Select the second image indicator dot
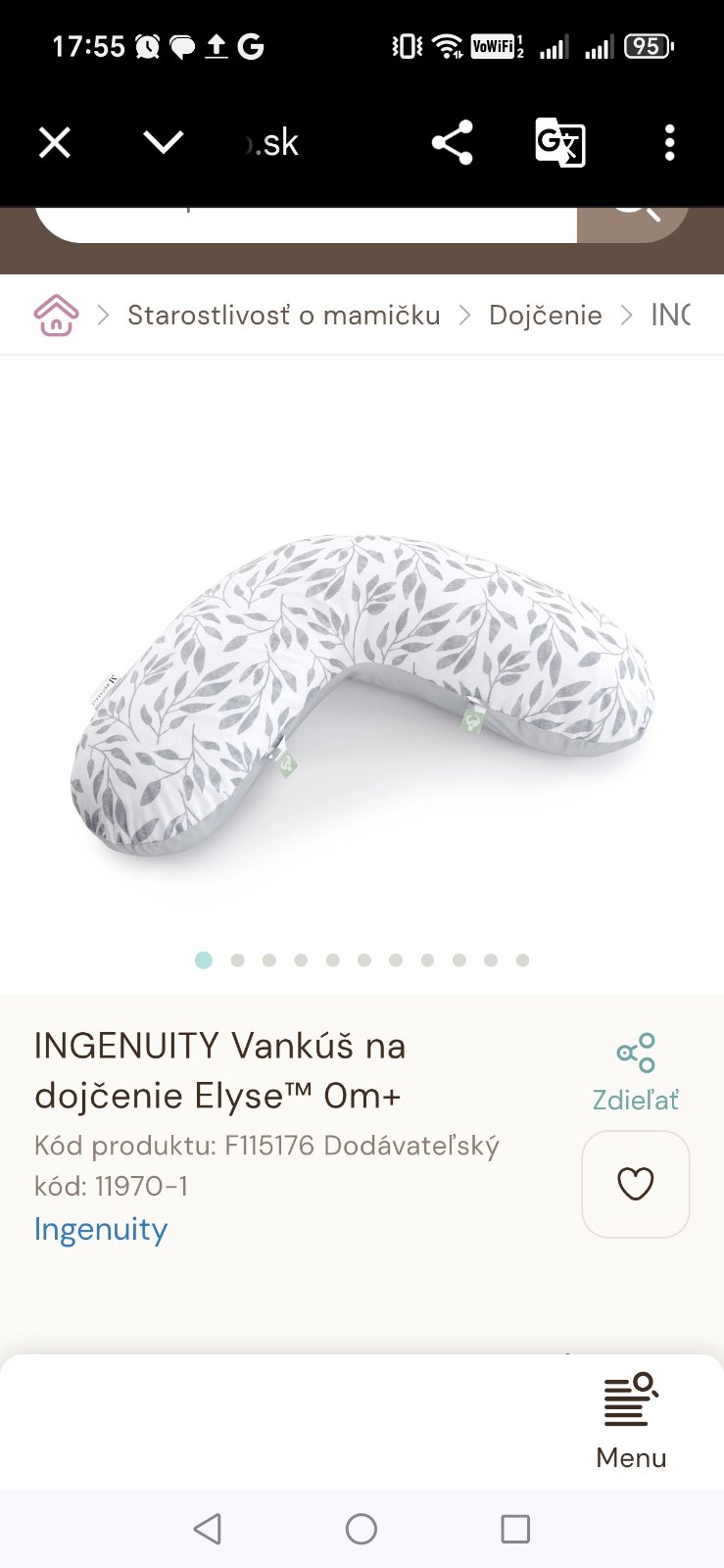This screenshot has width=724, height=1568. pos(237,960)
